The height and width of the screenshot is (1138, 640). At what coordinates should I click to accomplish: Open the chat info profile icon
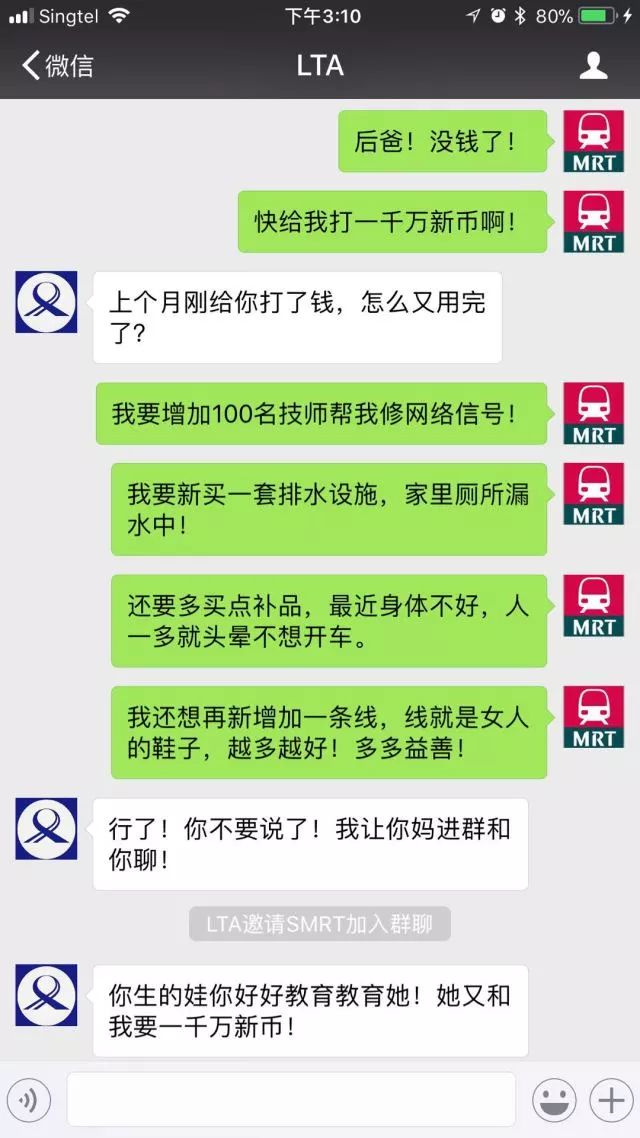click(x=594, y=66)
